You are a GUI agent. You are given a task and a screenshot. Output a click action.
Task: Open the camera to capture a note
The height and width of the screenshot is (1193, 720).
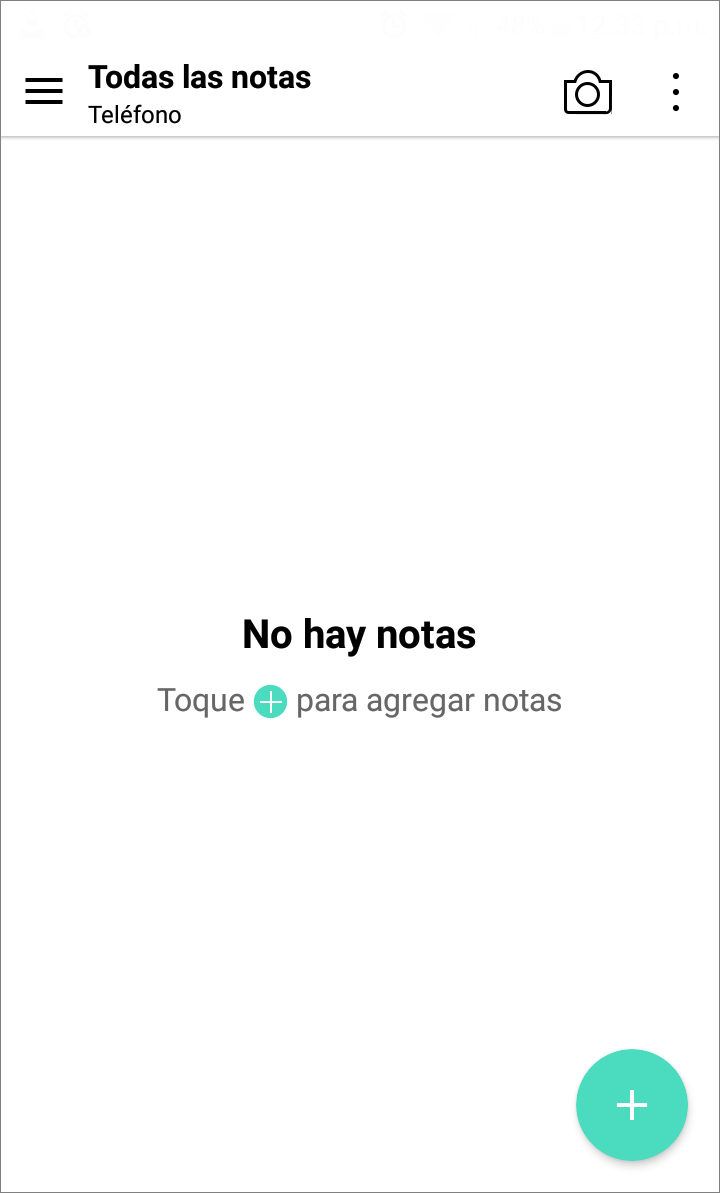pyautogui.click(x=588, y=93)
